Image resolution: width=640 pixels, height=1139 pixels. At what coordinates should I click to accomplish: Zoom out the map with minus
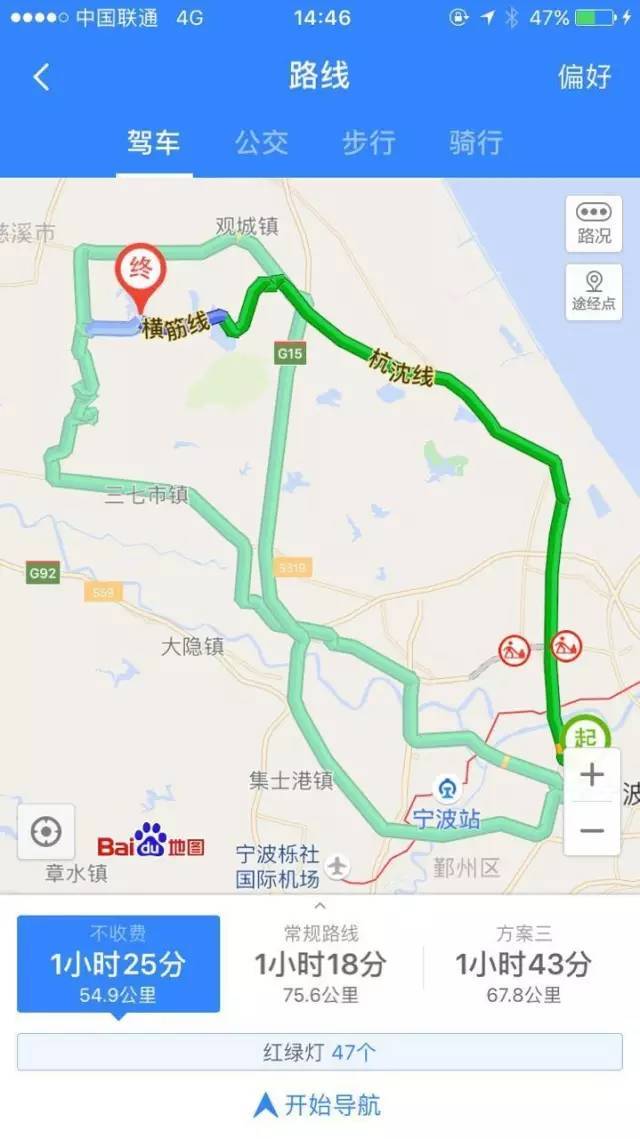coord(592,830)
